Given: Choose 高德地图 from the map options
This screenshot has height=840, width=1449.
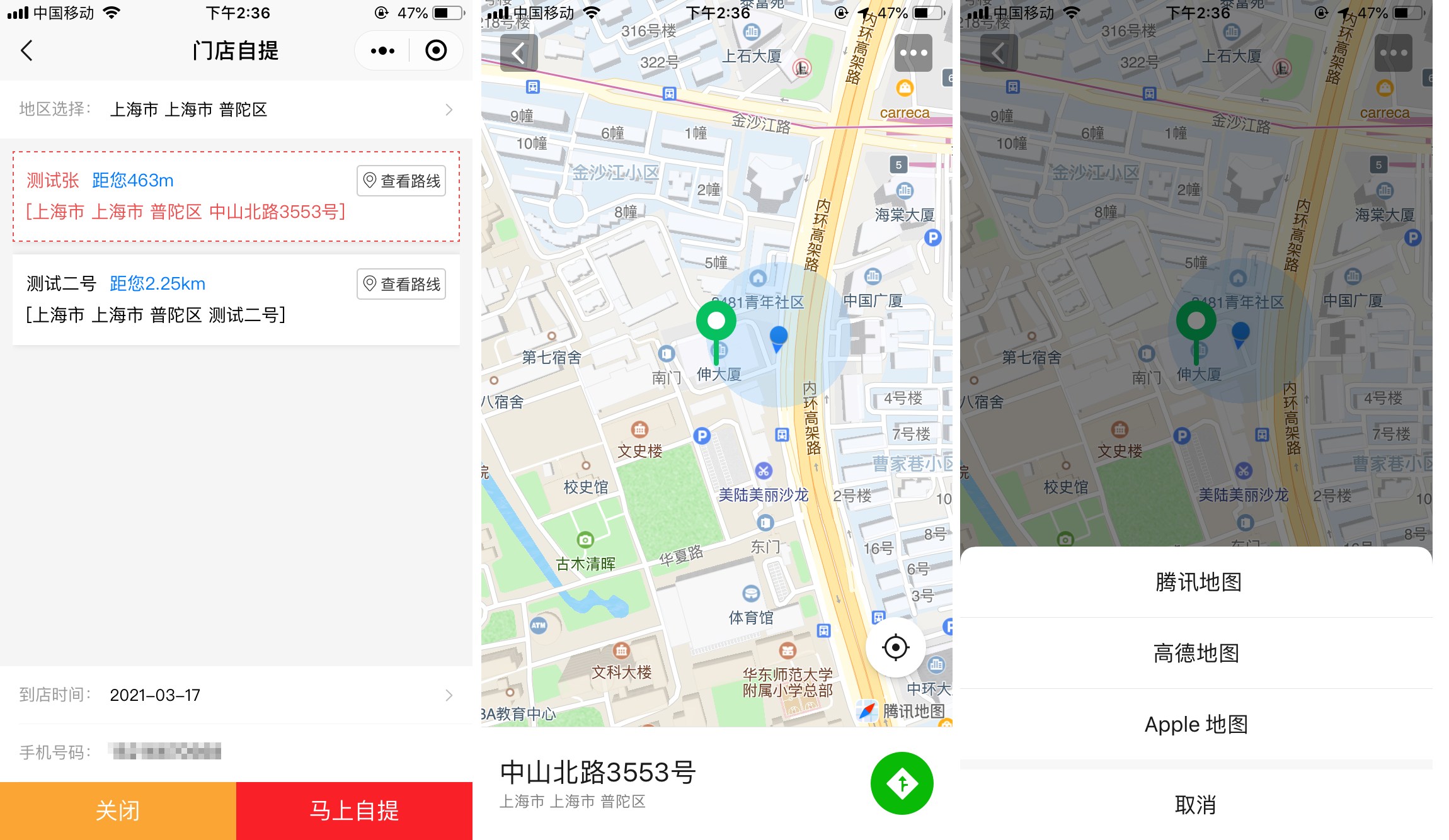Looking at the screenshot, I should 1196,653.
